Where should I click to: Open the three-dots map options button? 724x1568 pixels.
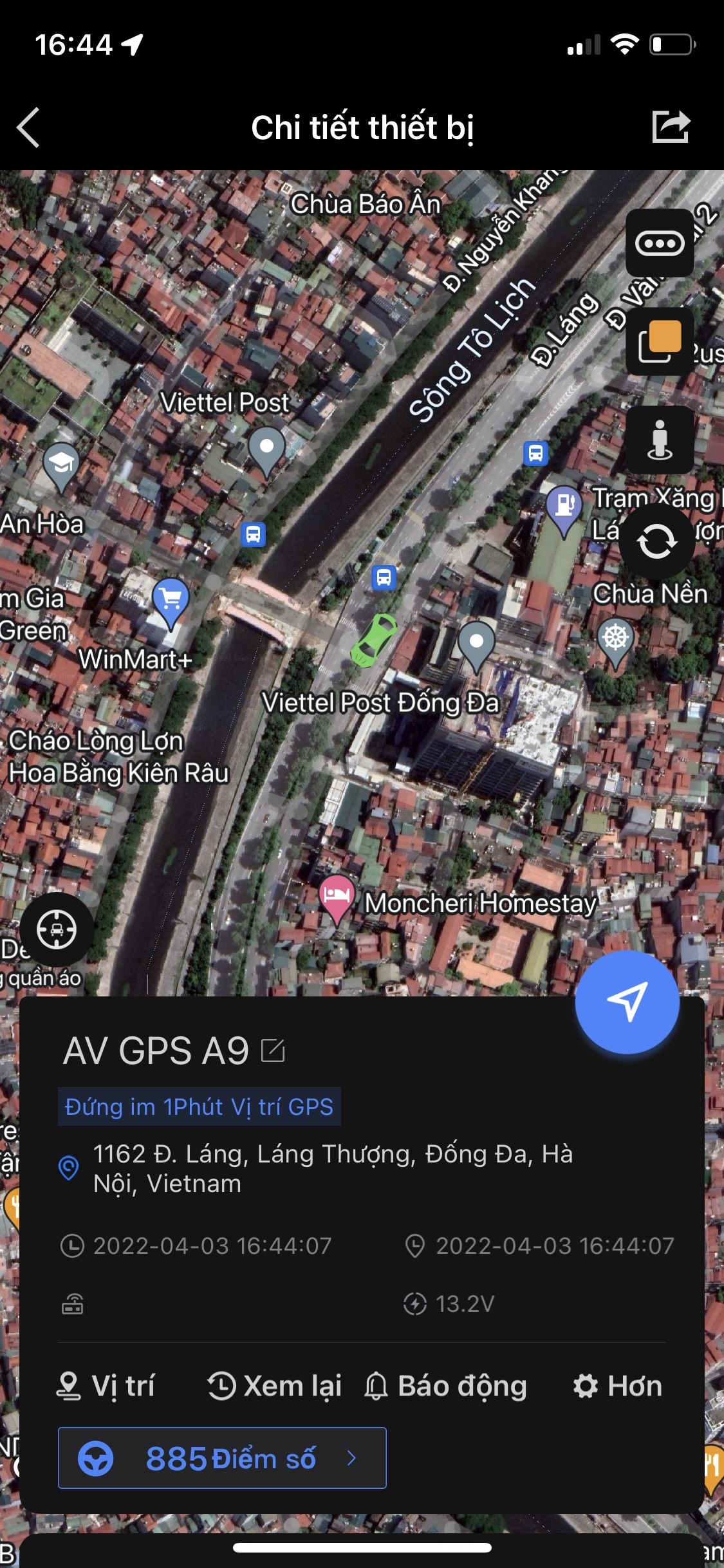pyautogui.click(x=660, y=243)
